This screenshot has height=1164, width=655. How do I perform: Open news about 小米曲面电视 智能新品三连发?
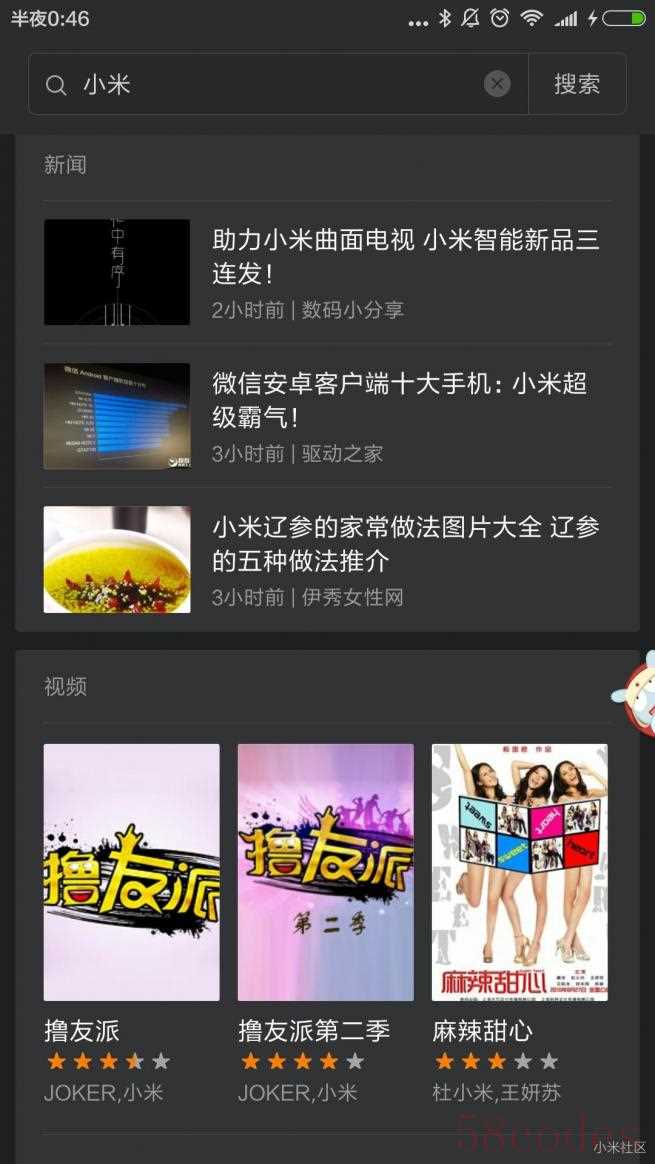(x=405, y=256)
